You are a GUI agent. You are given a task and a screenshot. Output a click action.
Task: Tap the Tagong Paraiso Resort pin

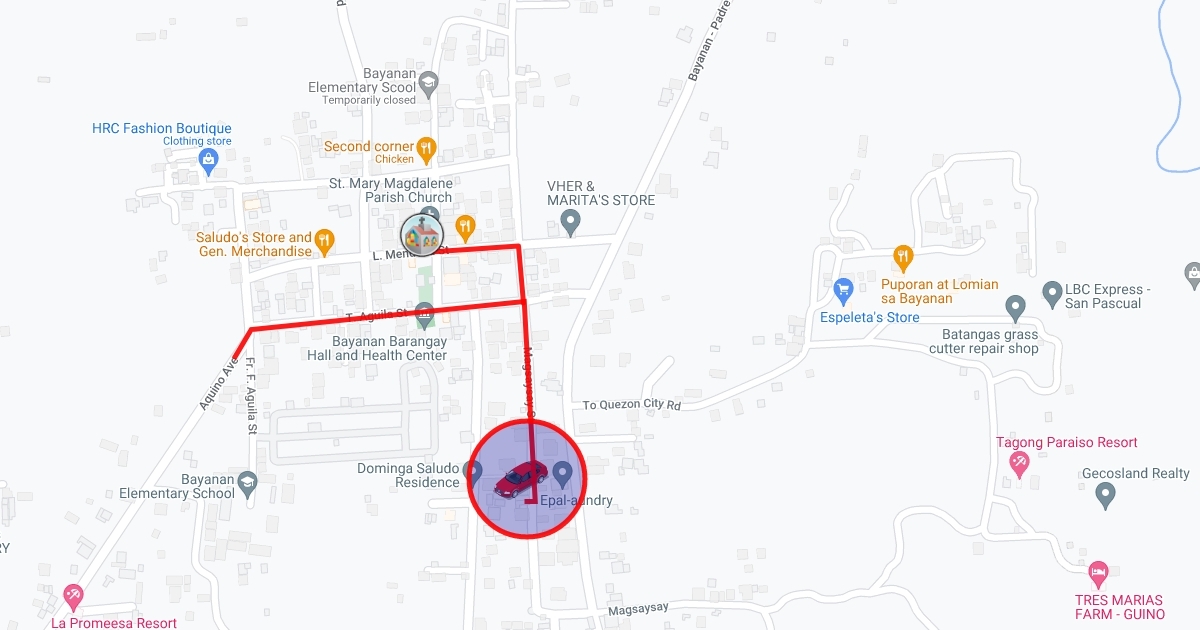(x=1018, y=463)
